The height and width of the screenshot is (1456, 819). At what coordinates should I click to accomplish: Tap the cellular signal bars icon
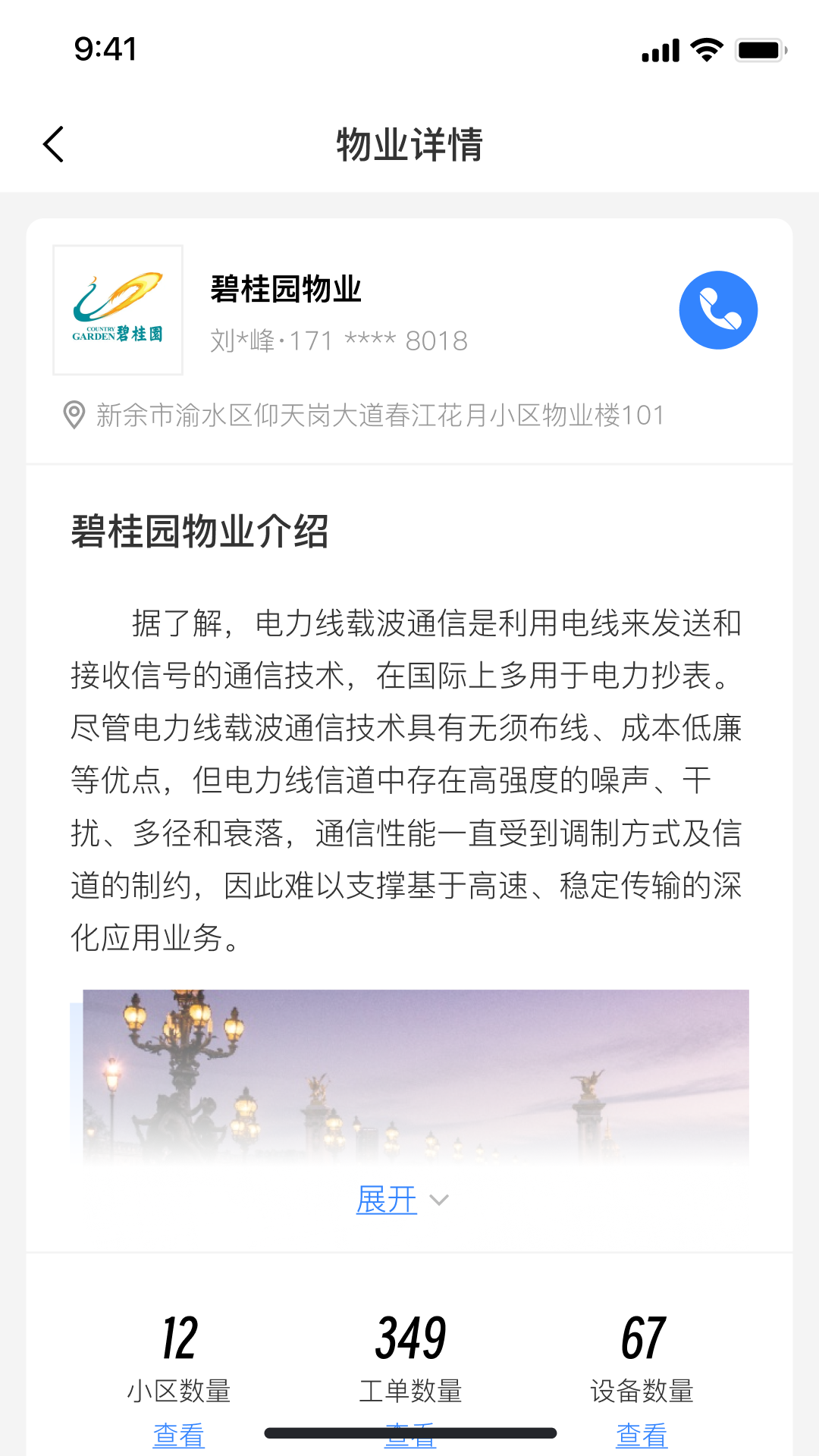658,49
